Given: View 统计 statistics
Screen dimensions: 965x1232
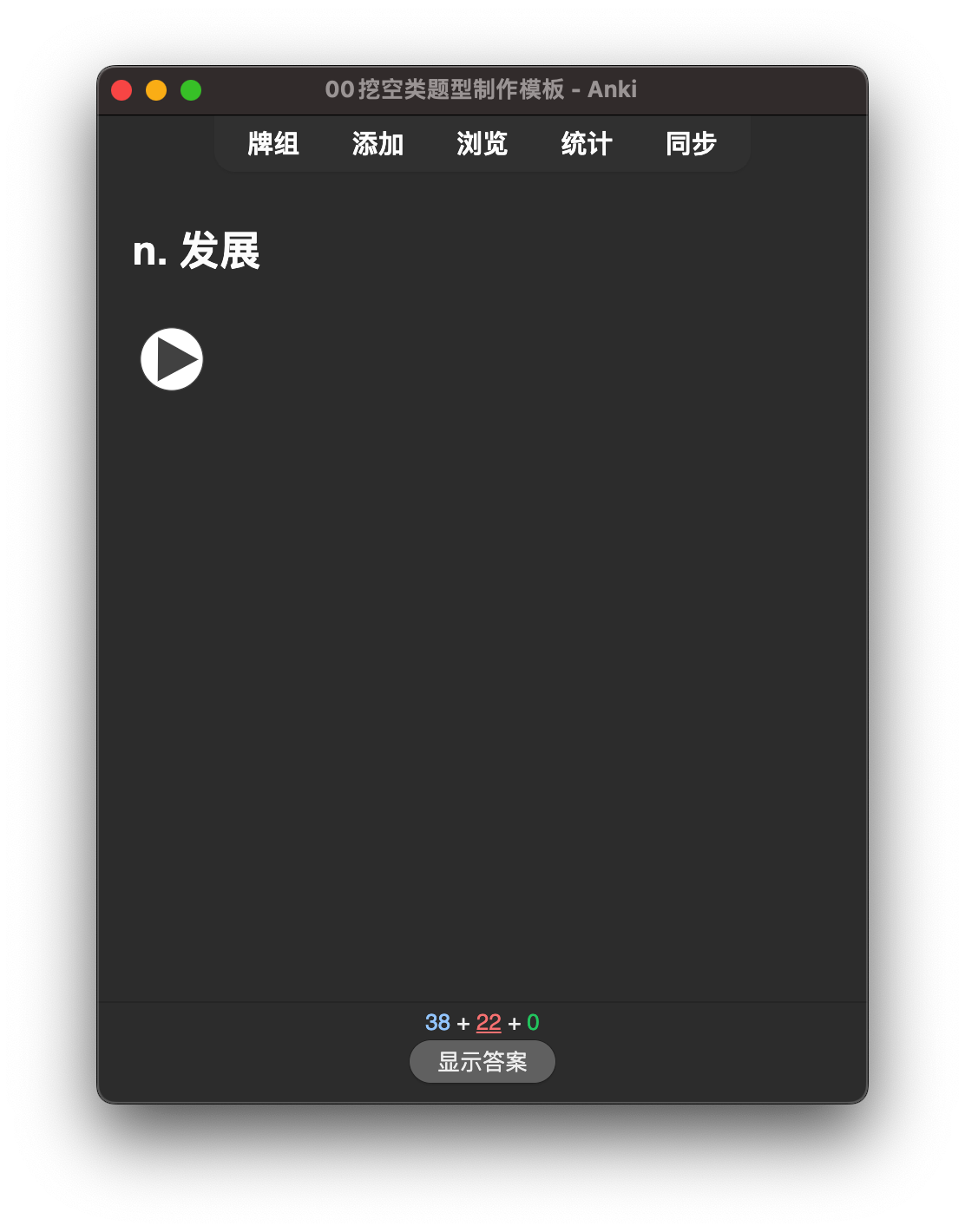Looking at the screenshot, I should pyautogui.click(x=587, y=144).
